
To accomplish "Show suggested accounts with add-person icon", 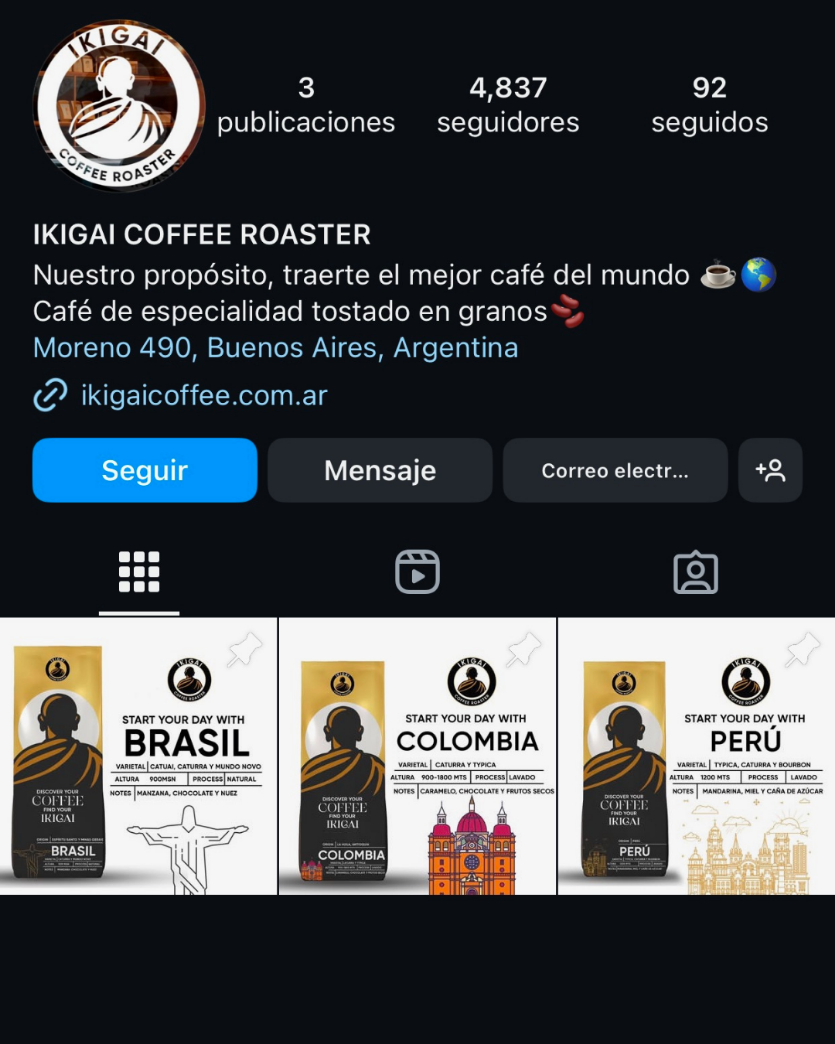I will click(770, 470).
